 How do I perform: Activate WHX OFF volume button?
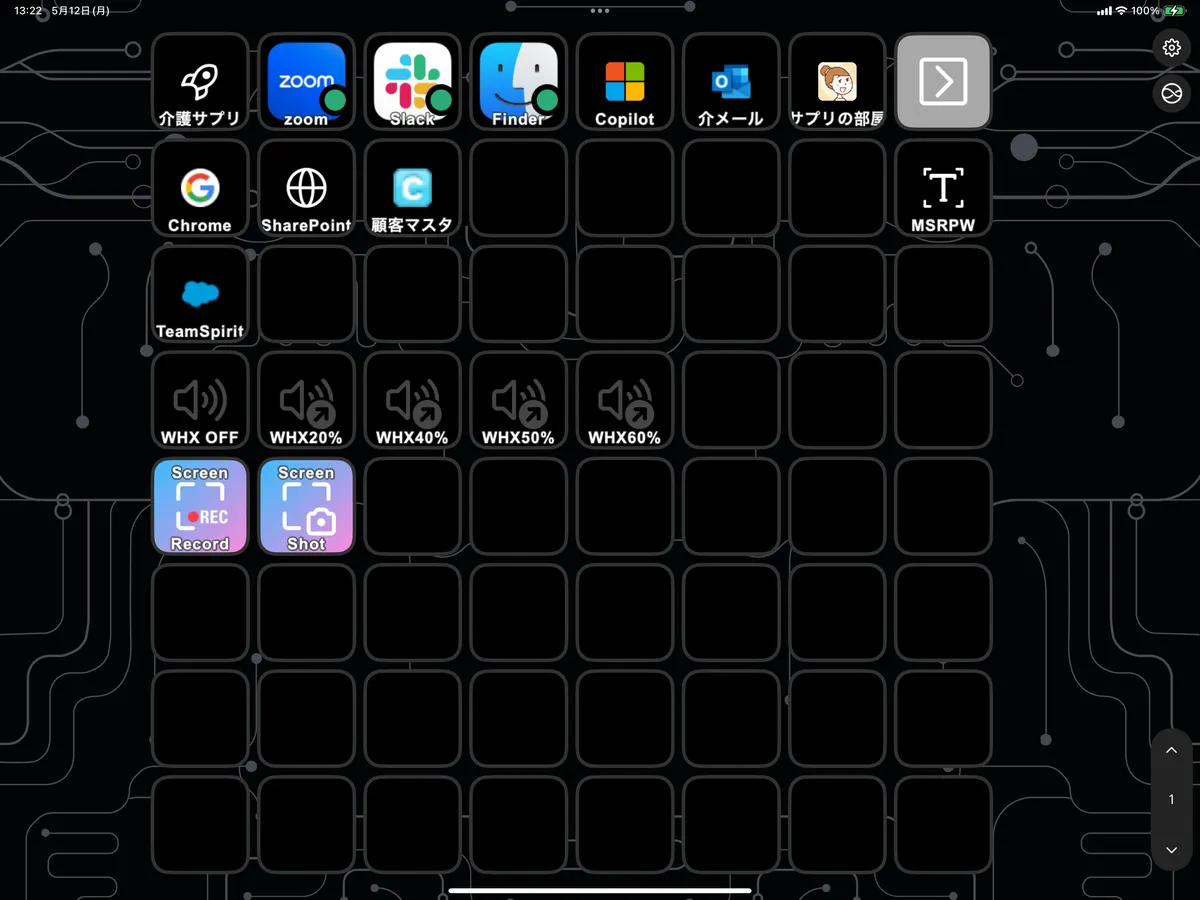200,400
